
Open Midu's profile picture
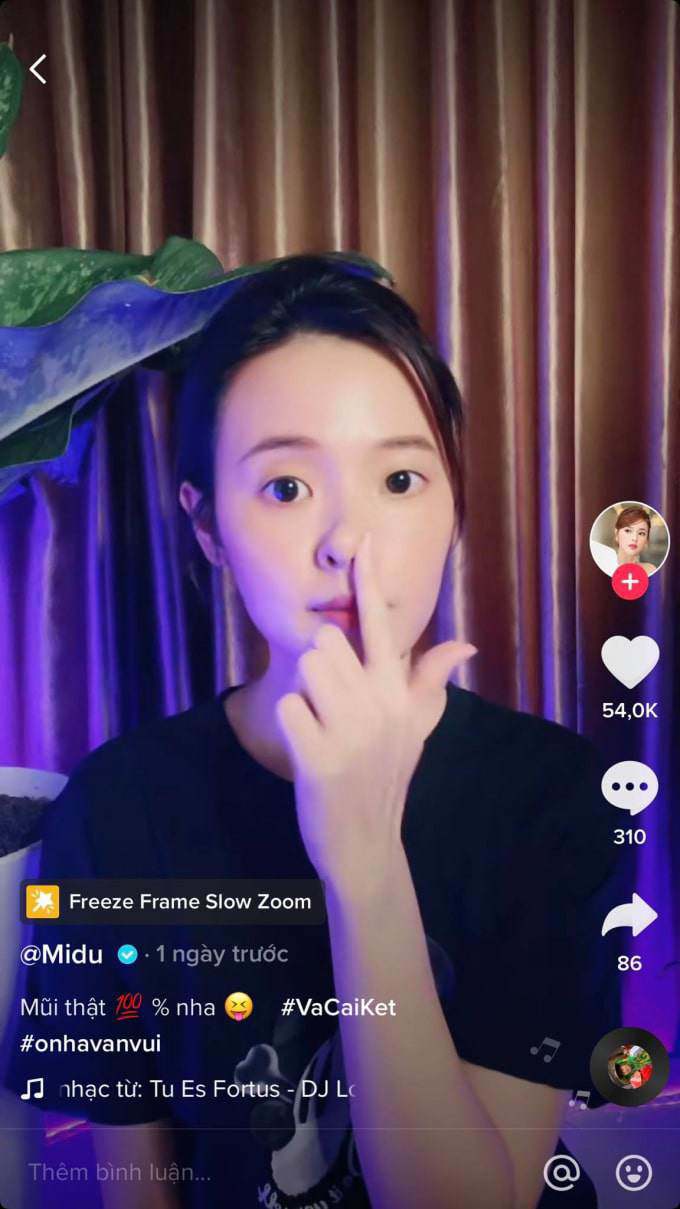[629, 538]
